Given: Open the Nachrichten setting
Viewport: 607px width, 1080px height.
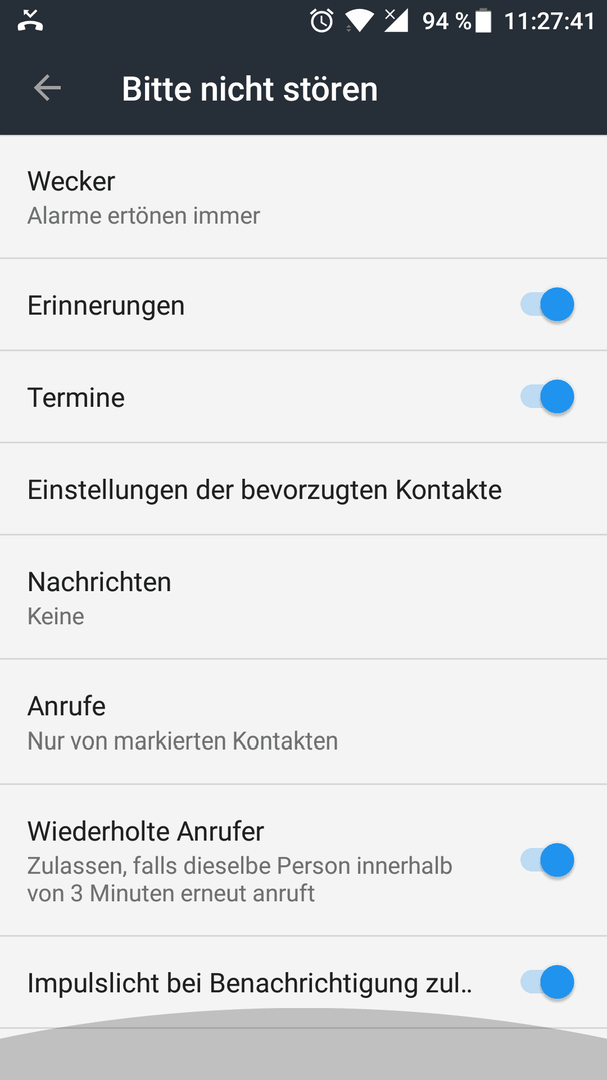Looking at the screenshot, I should pyautogui.click(x=303, y=597).
